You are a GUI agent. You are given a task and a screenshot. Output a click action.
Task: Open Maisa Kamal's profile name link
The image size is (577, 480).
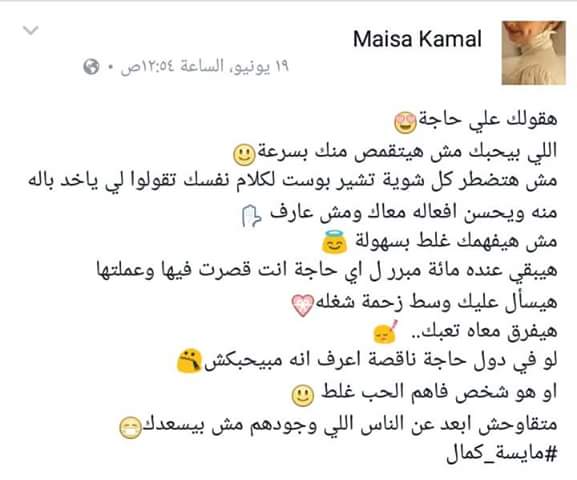tap(417, 39)
